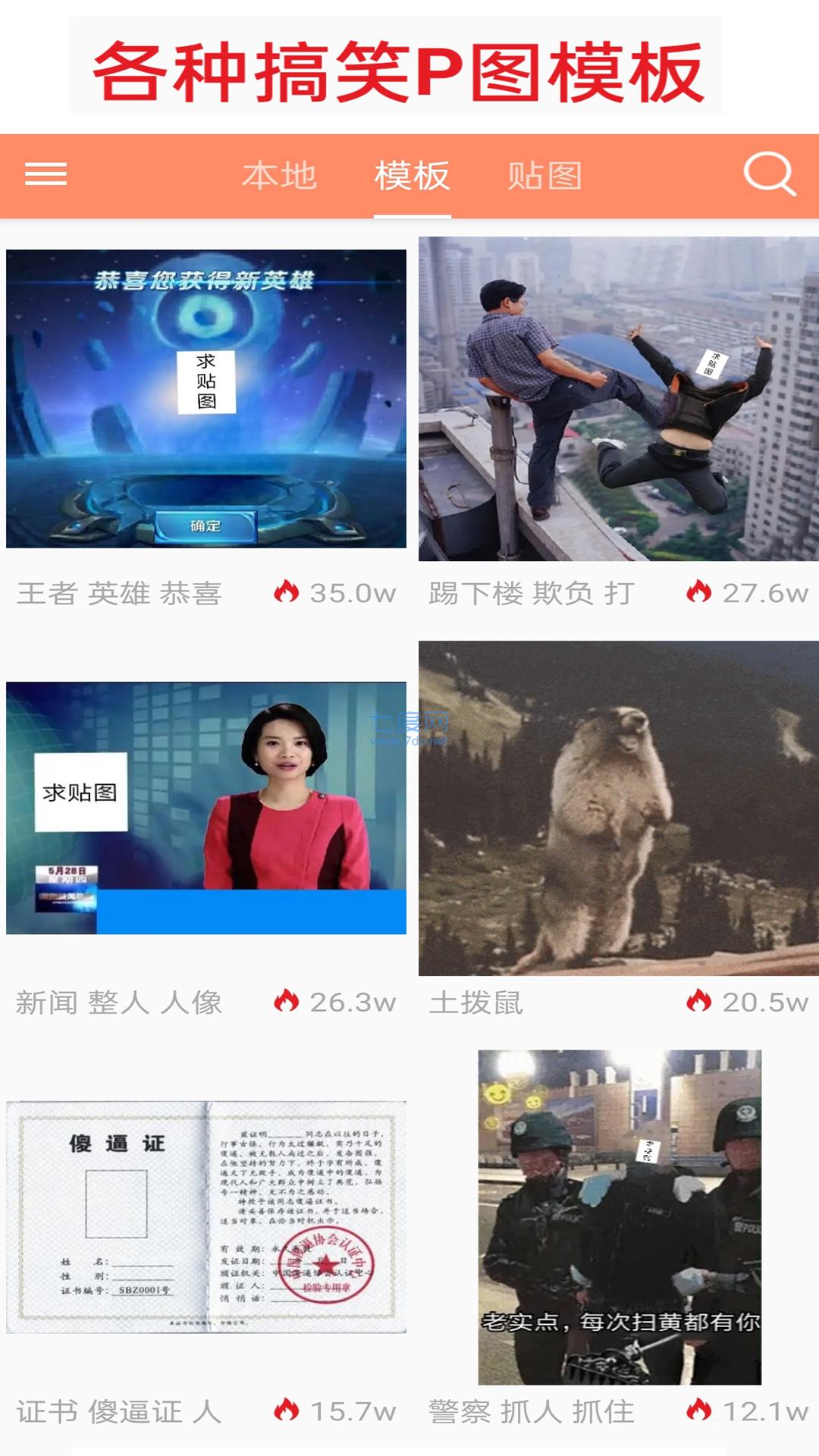Image resolution: width=819 pixels, height=1456 pixels.
Task: Click the flame icon beside 27.6w count
Action: click(700, 594)
